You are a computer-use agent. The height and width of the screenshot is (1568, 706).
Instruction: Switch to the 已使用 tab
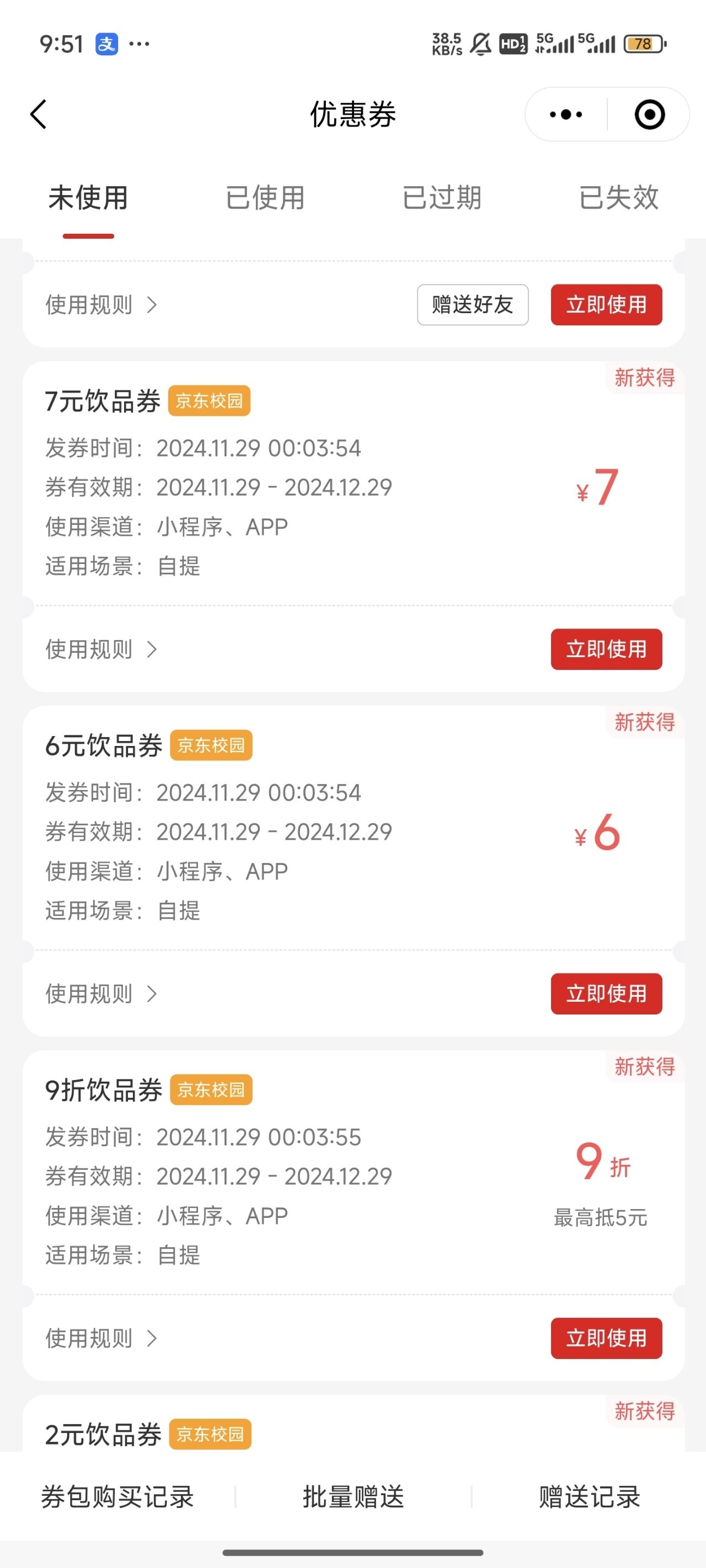(x=265, y=198)
